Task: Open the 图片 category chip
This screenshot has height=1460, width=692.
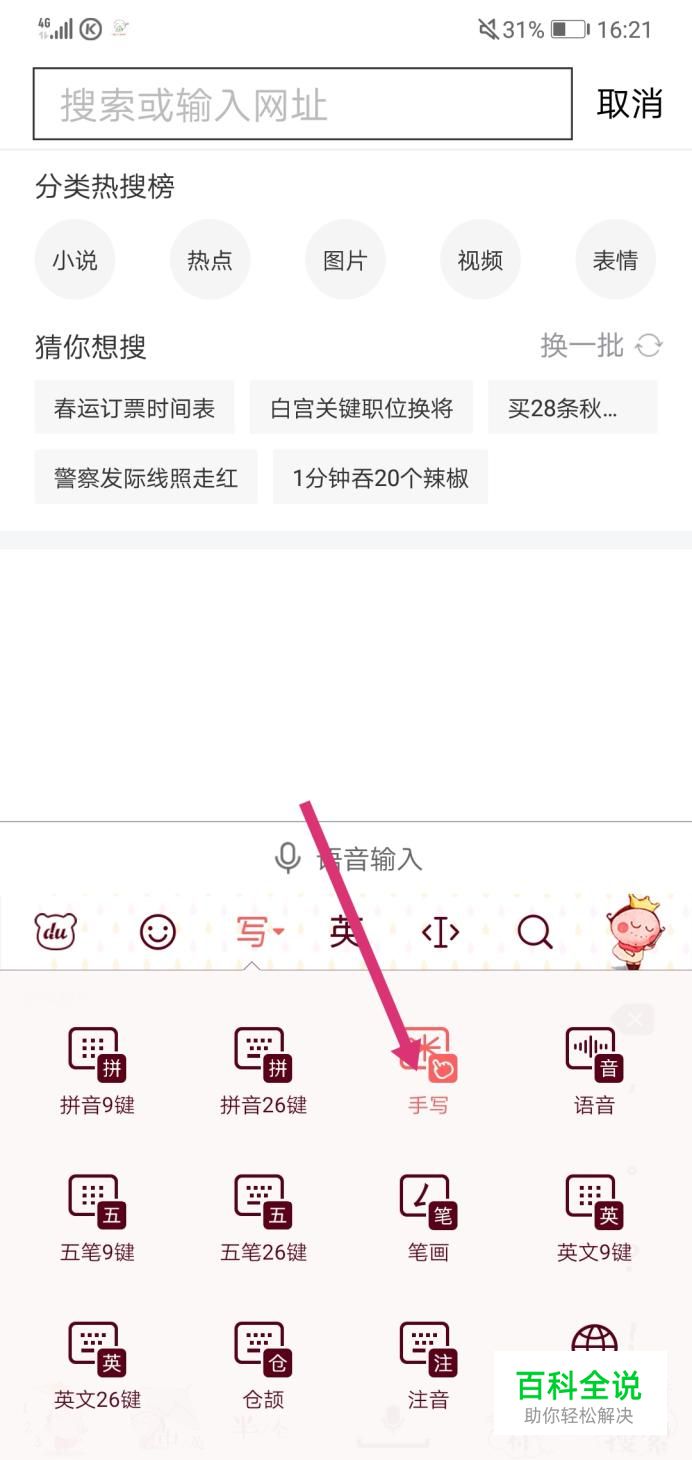Action: 345,260
